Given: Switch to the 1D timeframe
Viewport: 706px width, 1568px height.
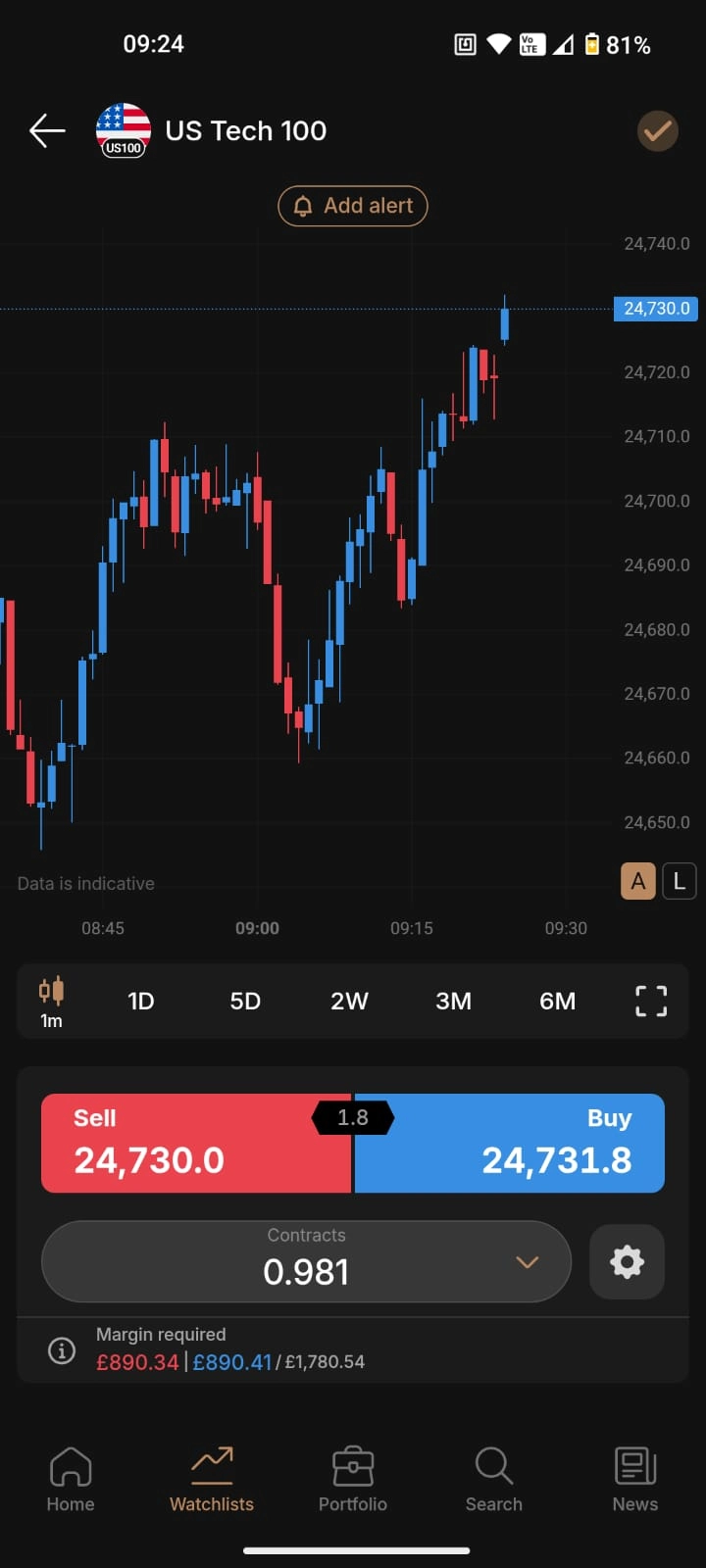Looking at the screenshot, I should 140,1001.
